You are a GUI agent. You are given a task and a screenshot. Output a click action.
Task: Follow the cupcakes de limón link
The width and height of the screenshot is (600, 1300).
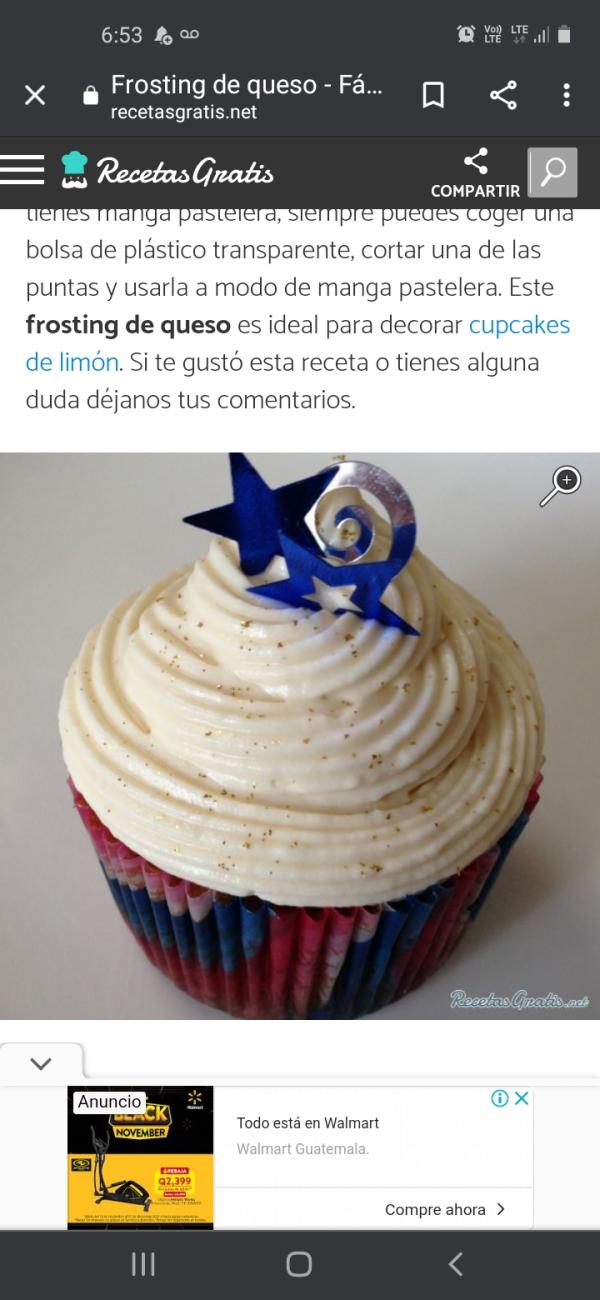(x=519, y=325)
